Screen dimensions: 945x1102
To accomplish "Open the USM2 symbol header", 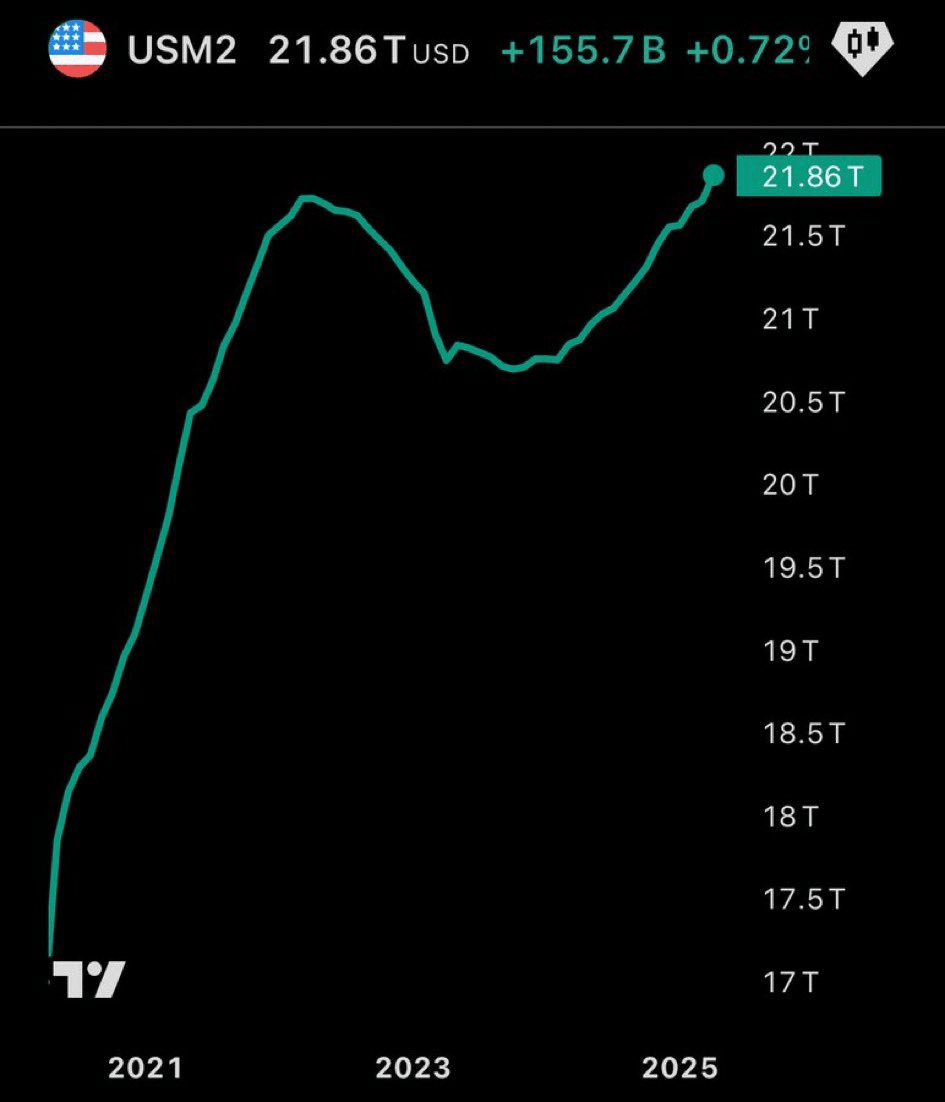I will pyautogui.click(x=181, y=51).
